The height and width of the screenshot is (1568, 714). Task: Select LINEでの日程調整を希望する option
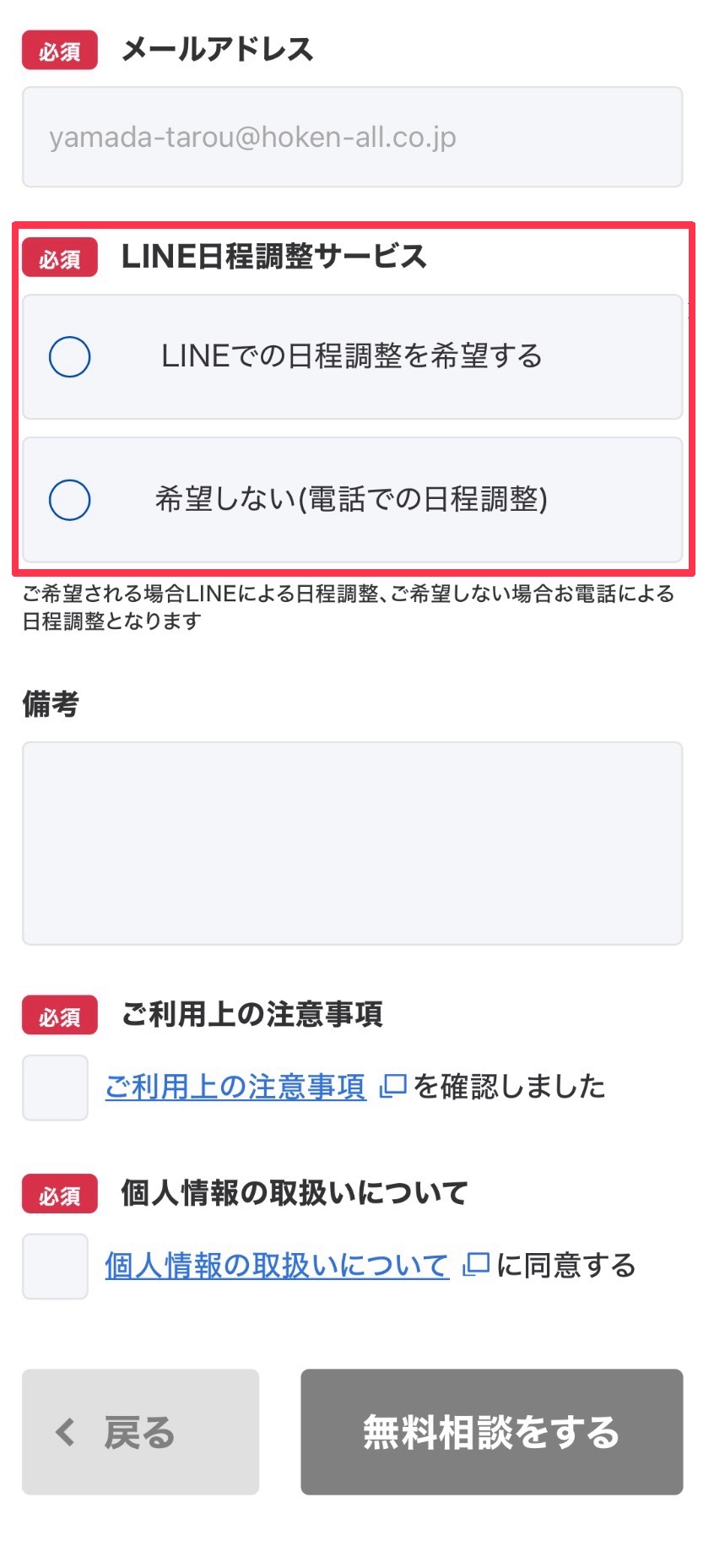(x=352, y=356)
